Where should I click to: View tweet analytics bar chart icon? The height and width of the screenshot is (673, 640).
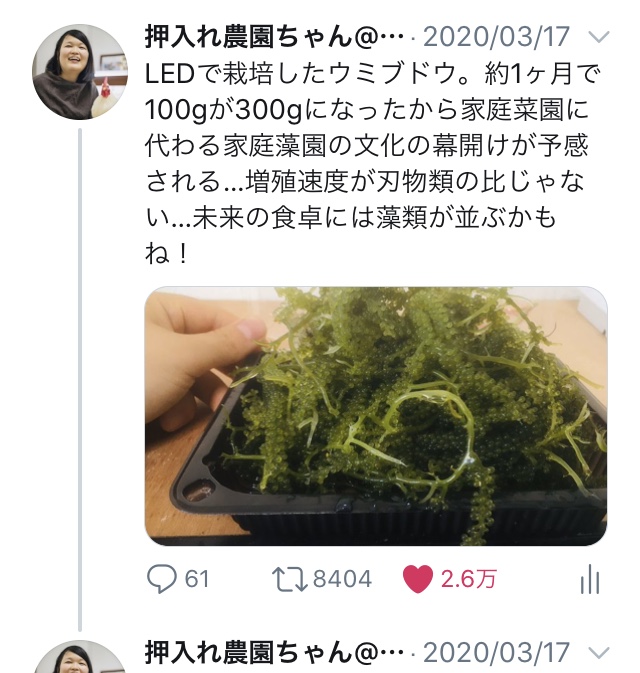[590, 579]
